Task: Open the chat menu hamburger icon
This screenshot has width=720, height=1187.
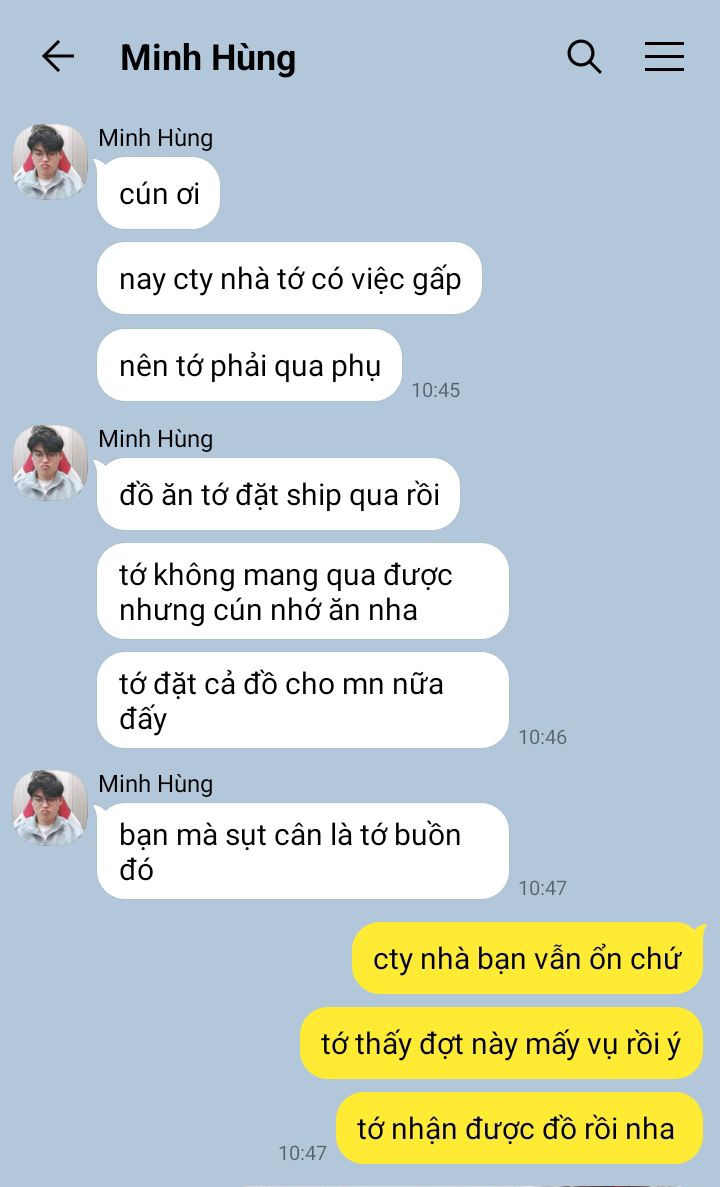Action: click(664, 57)
